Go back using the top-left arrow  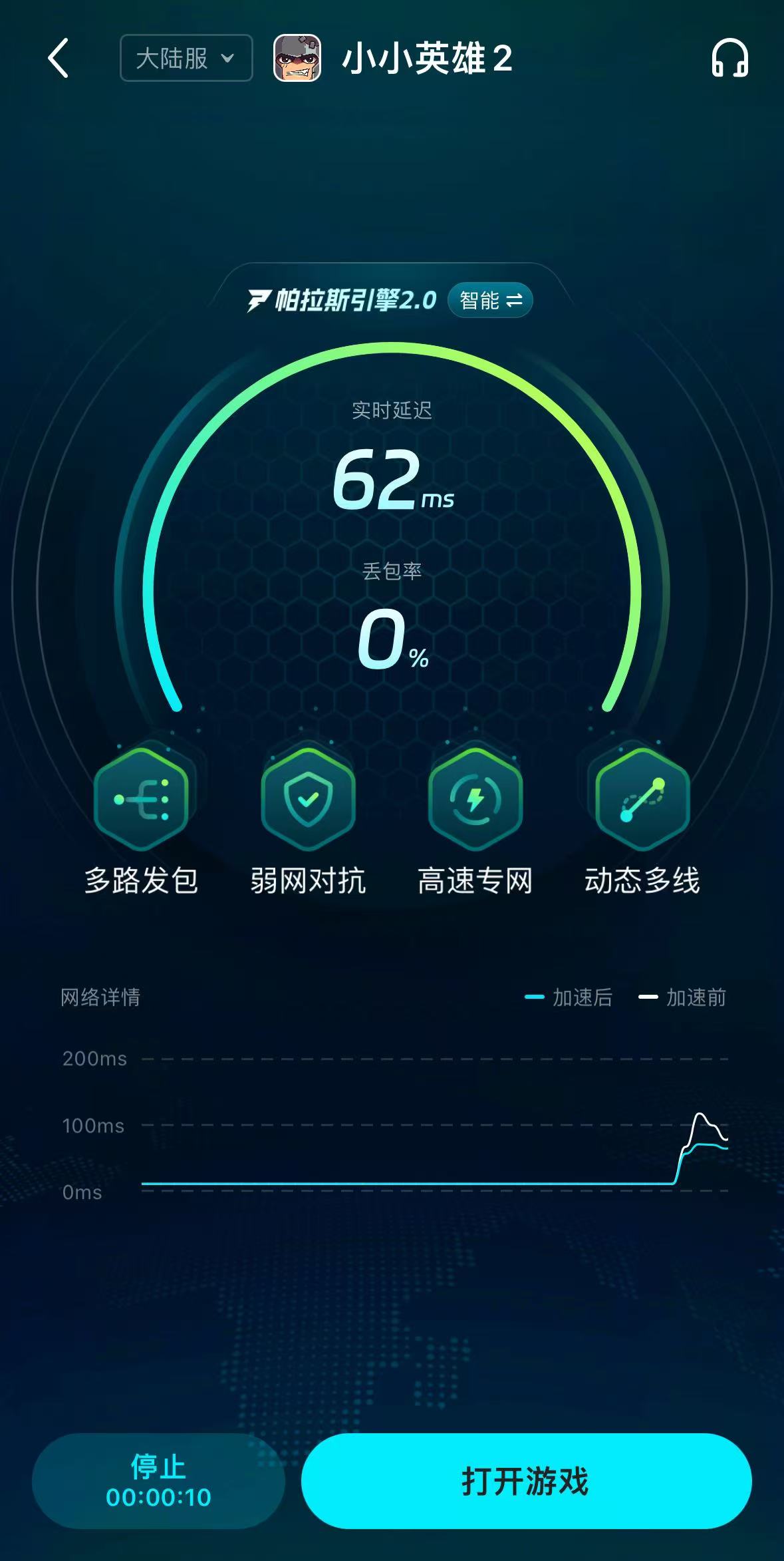pos(59,59)
